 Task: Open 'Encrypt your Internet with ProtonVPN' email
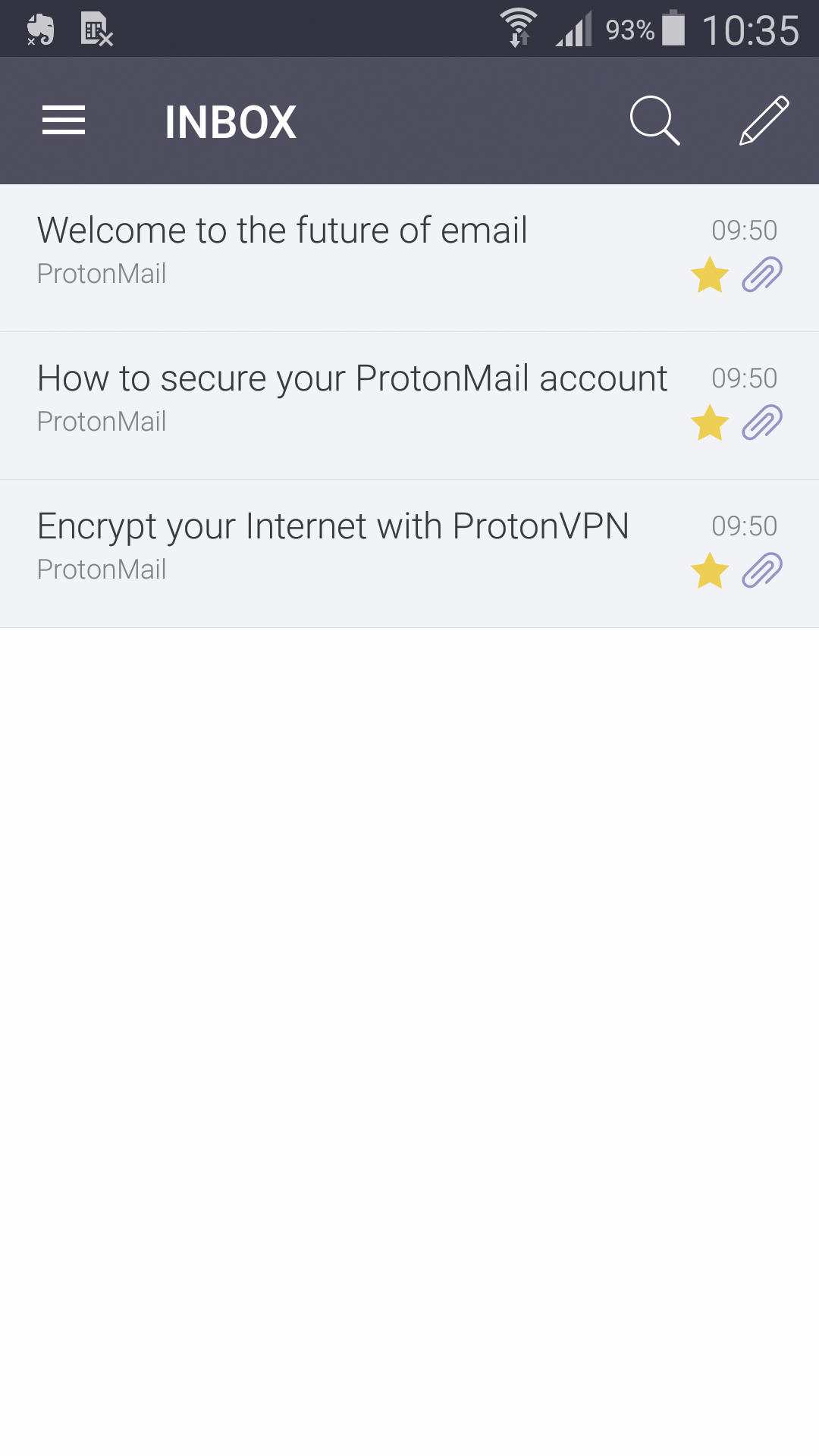pos(409,554)
